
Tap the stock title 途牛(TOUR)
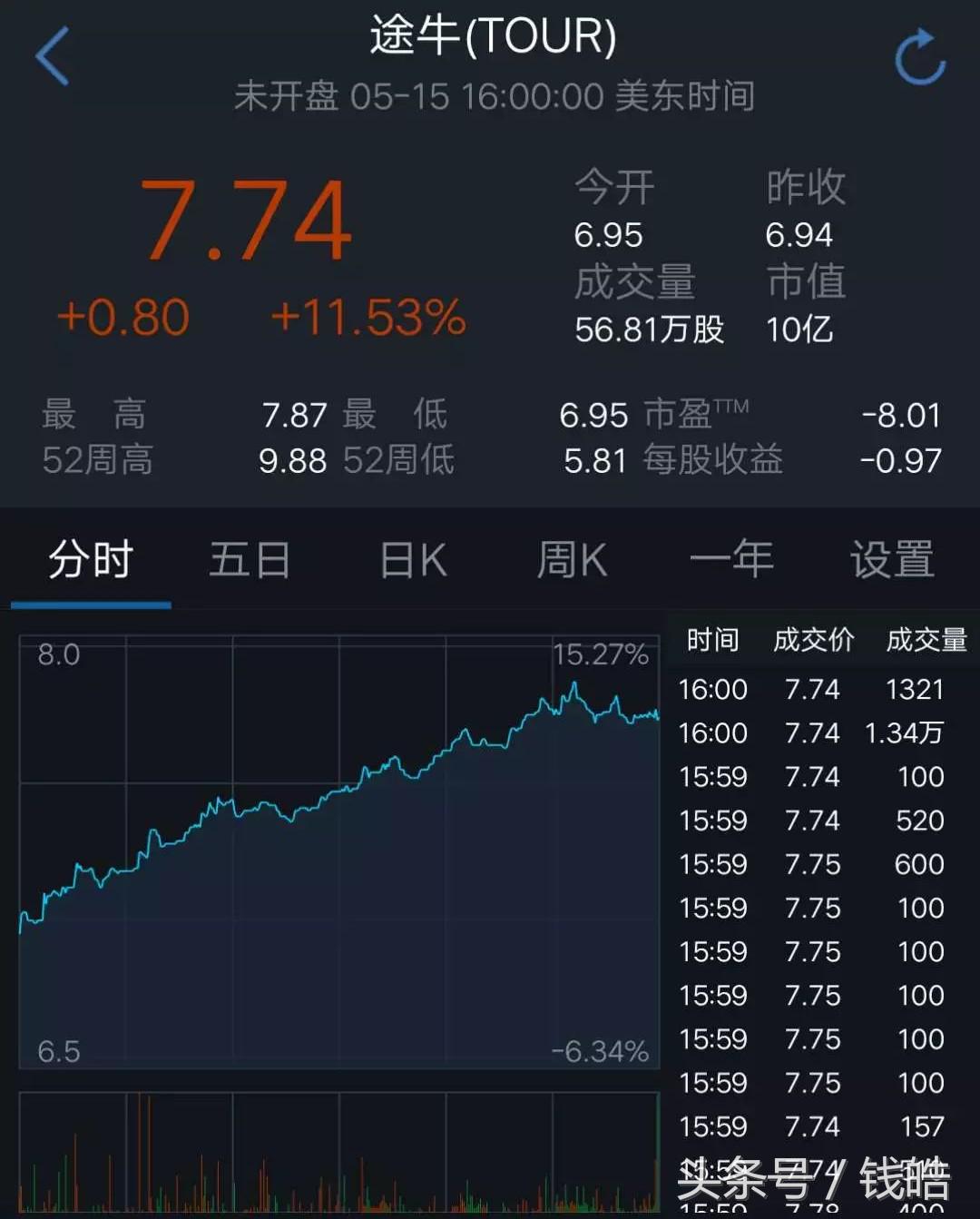coord(490,38)
